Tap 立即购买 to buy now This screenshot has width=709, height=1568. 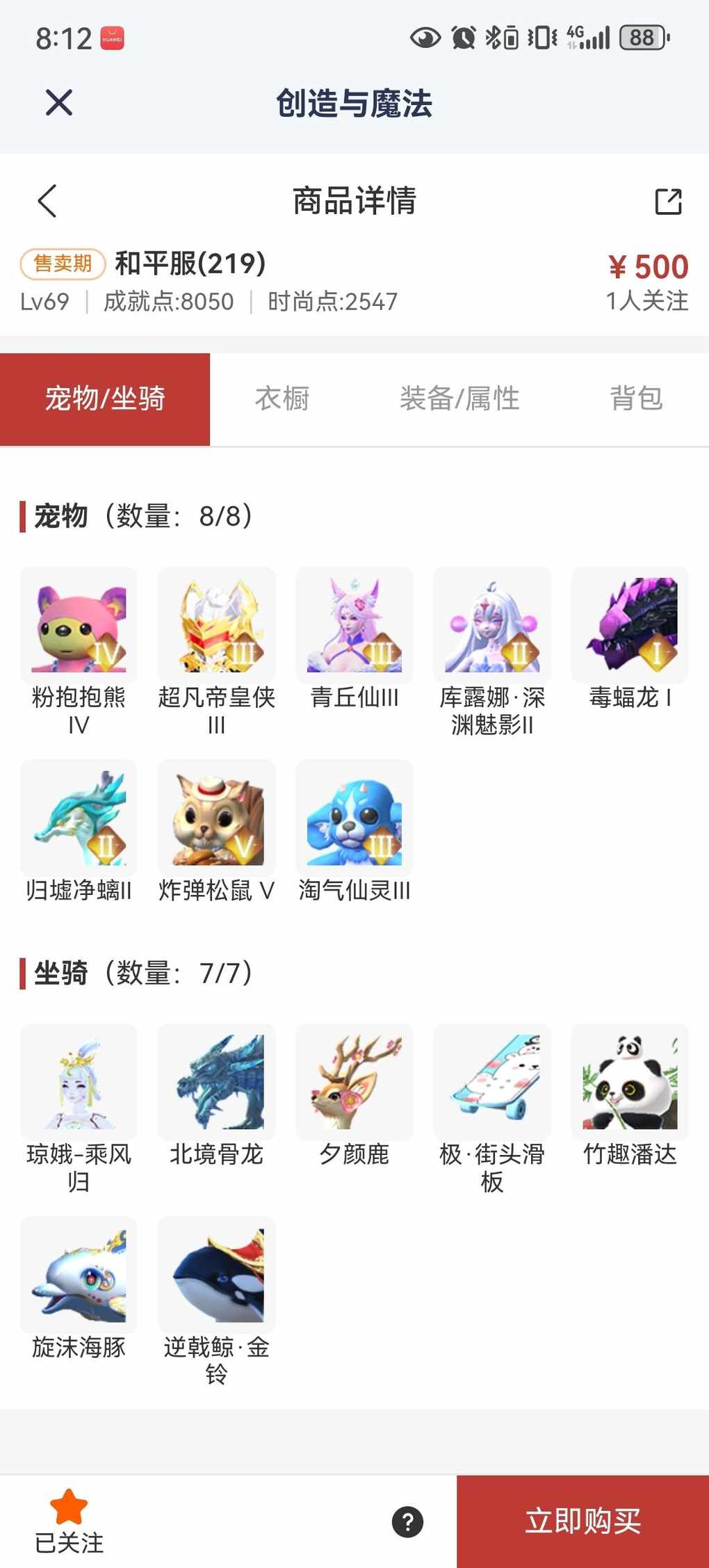point(582,1521)
